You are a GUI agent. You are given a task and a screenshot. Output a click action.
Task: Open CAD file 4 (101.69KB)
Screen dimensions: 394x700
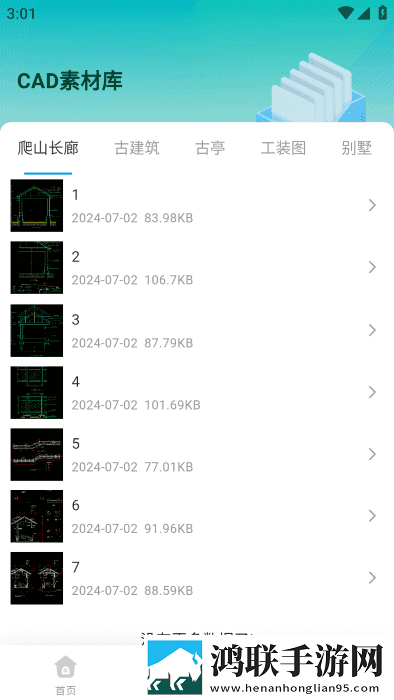197,392
